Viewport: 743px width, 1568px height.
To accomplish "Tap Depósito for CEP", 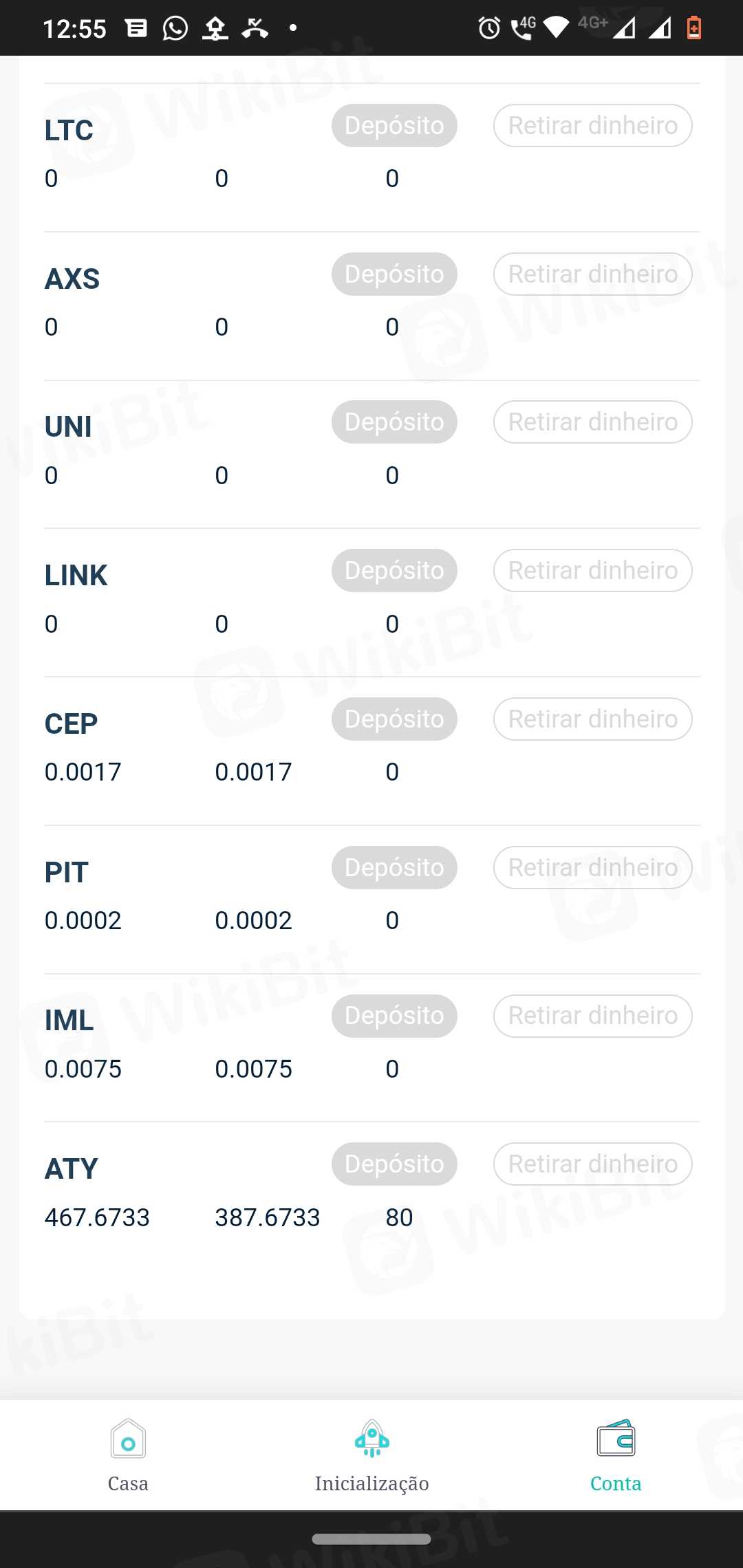I will [394, 719].
